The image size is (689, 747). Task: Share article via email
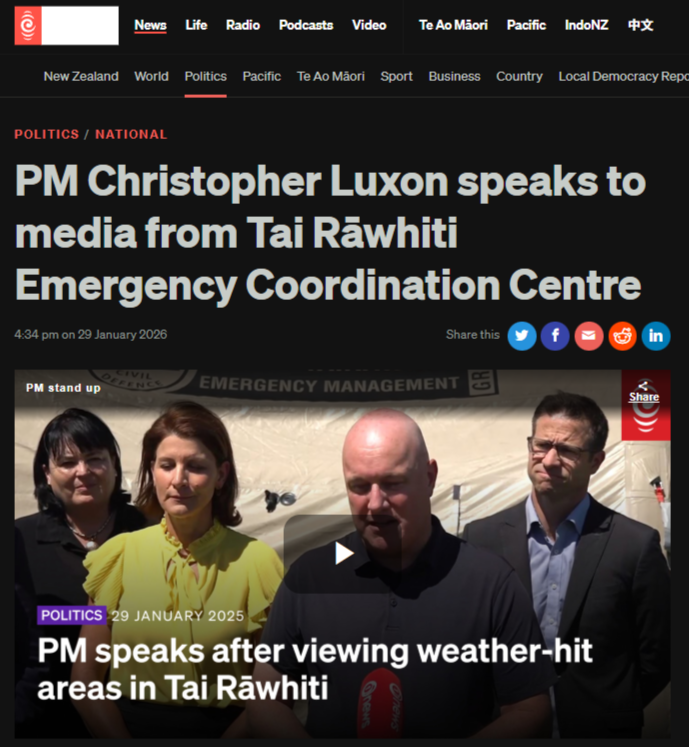coord(589,336)
